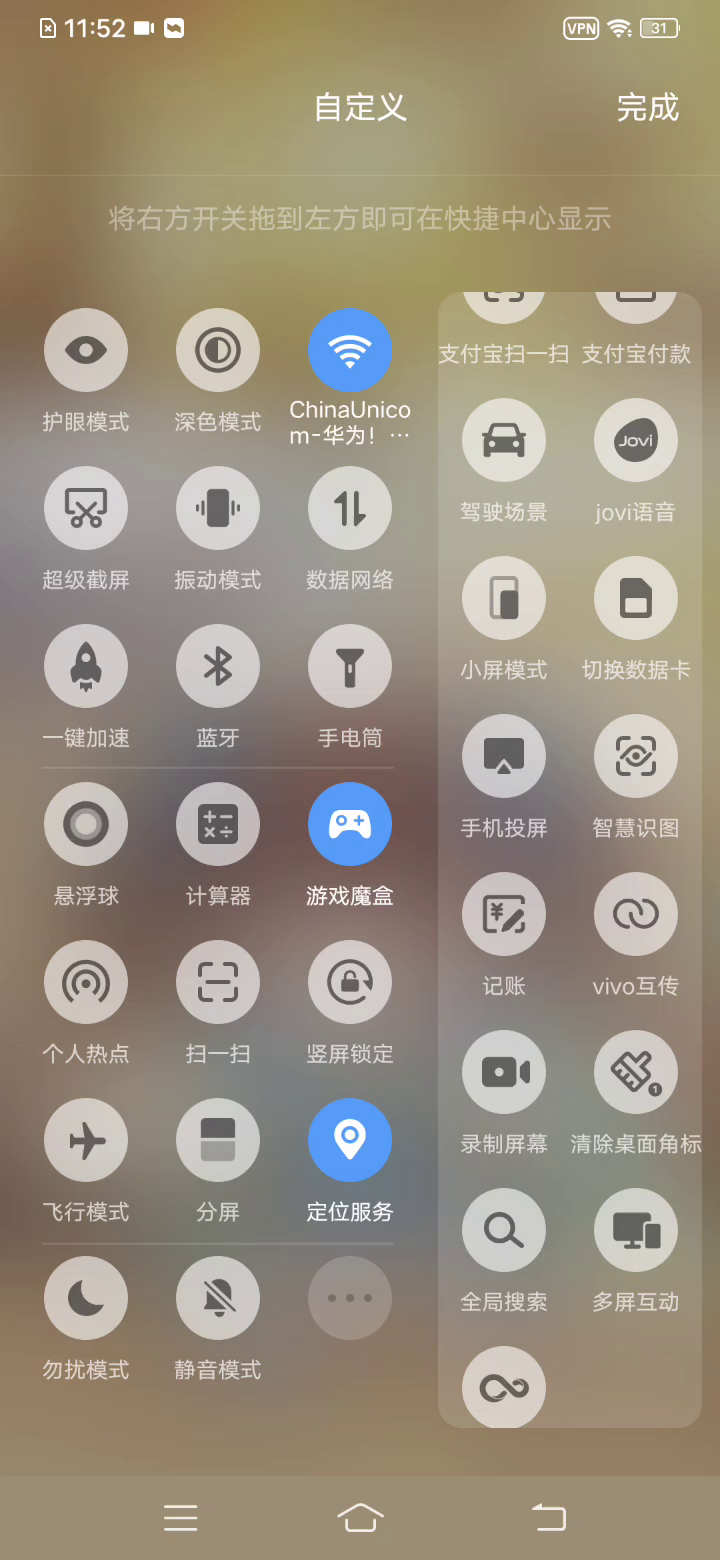Image resolution: width=720 pixels, height=1560 pixels.
Task: Select the 录制屏幕 screen recording icon
Action: tap(504, 1072)
